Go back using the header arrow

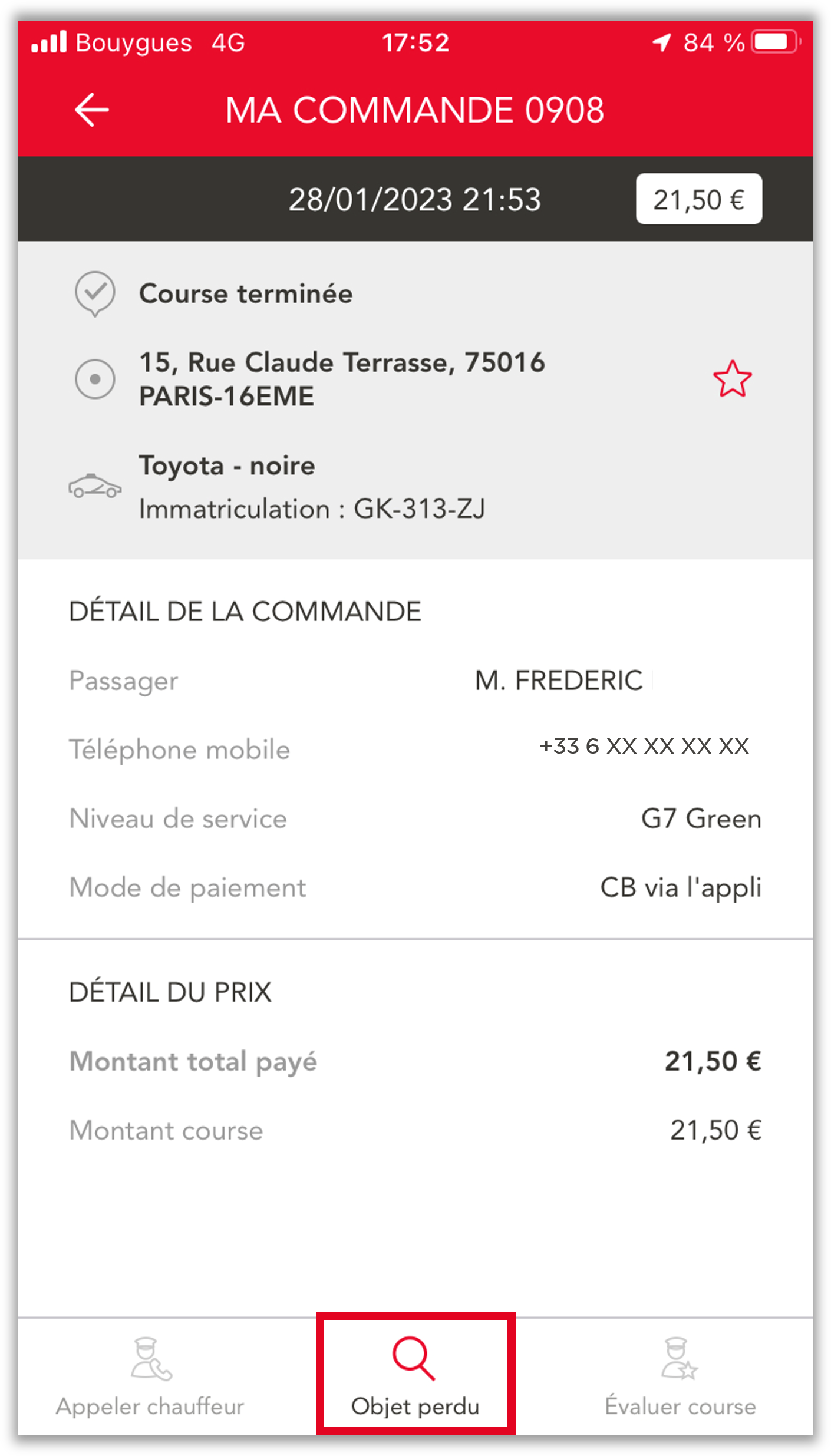(x=91, y=110)
